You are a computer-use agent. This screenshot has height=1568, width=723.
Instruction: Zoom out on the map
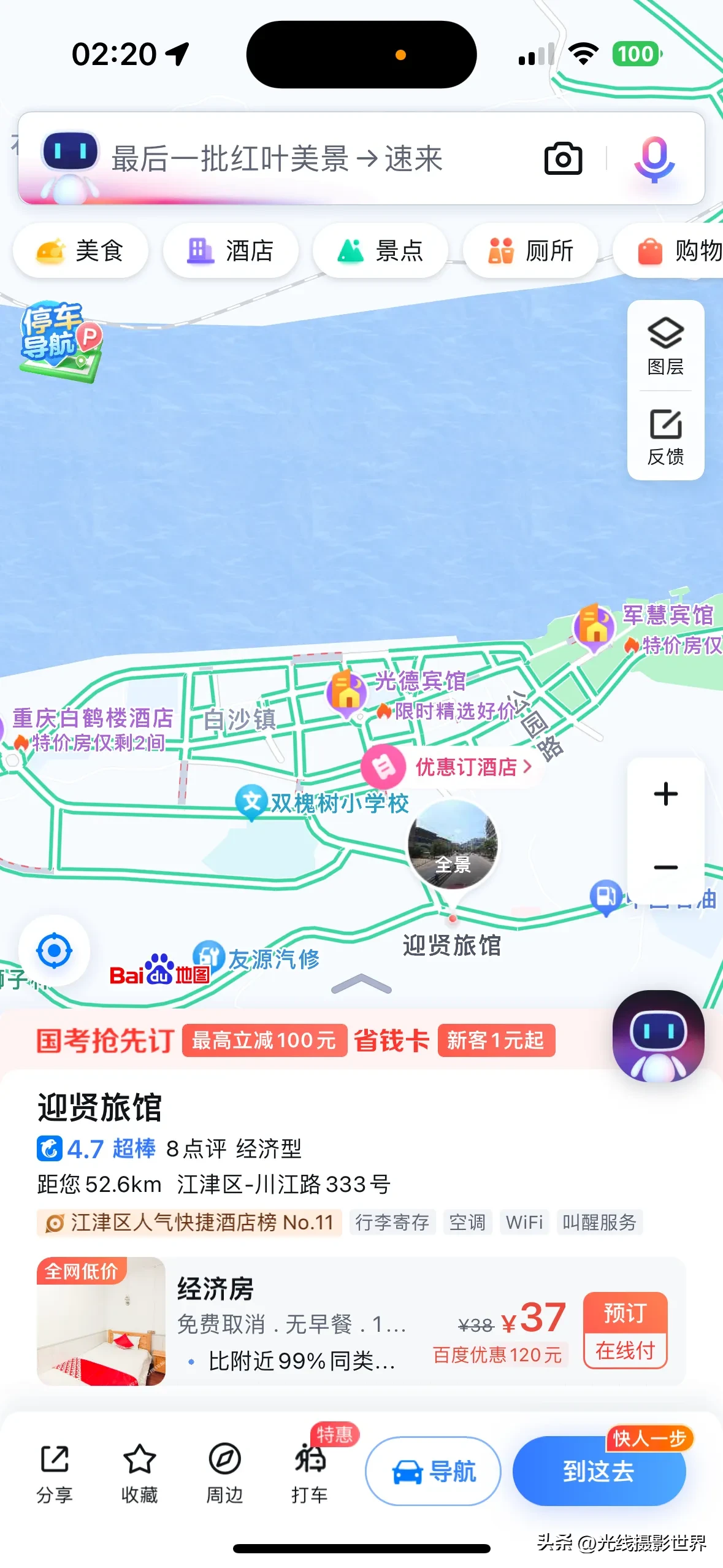click(x=665, y=867)
